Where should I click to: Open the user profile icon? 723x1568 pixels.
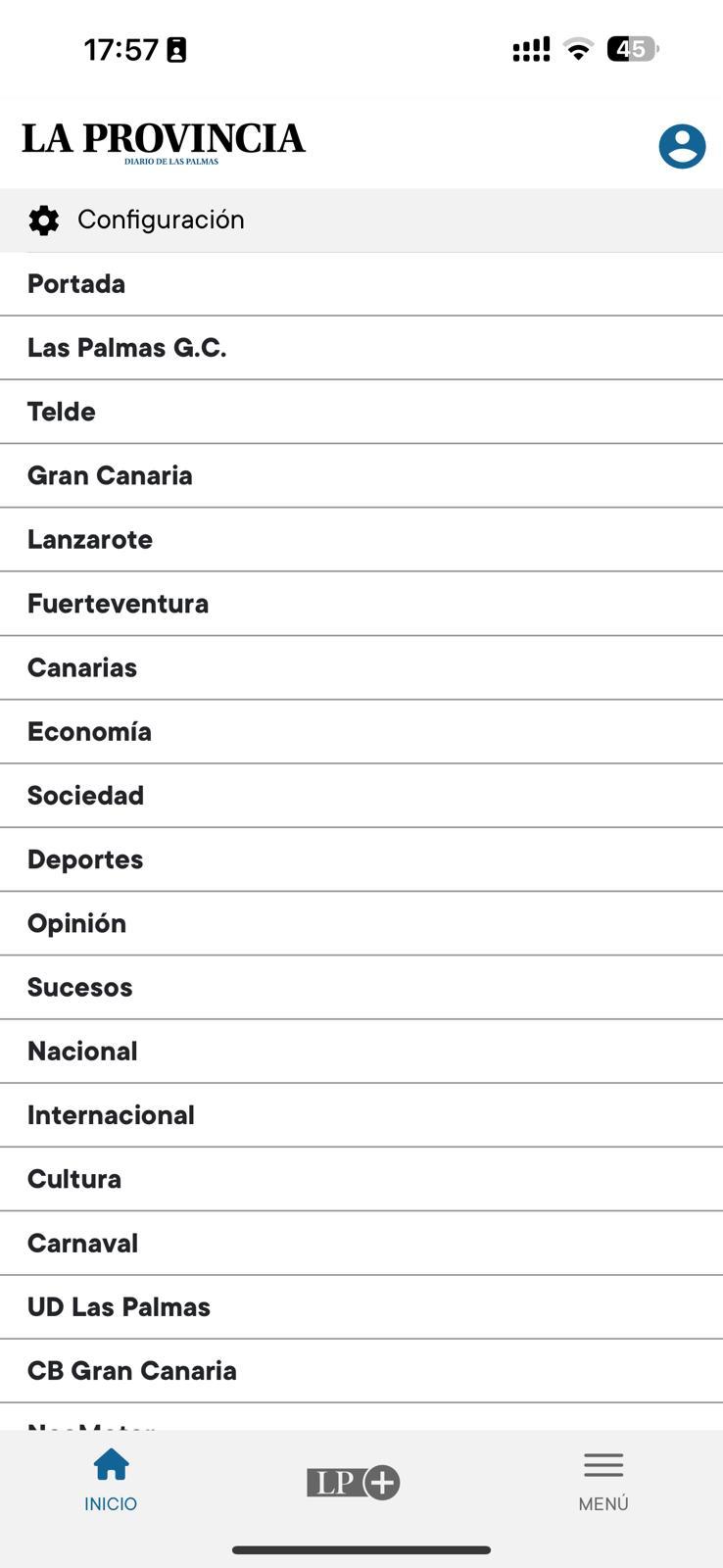click(682, 147)
